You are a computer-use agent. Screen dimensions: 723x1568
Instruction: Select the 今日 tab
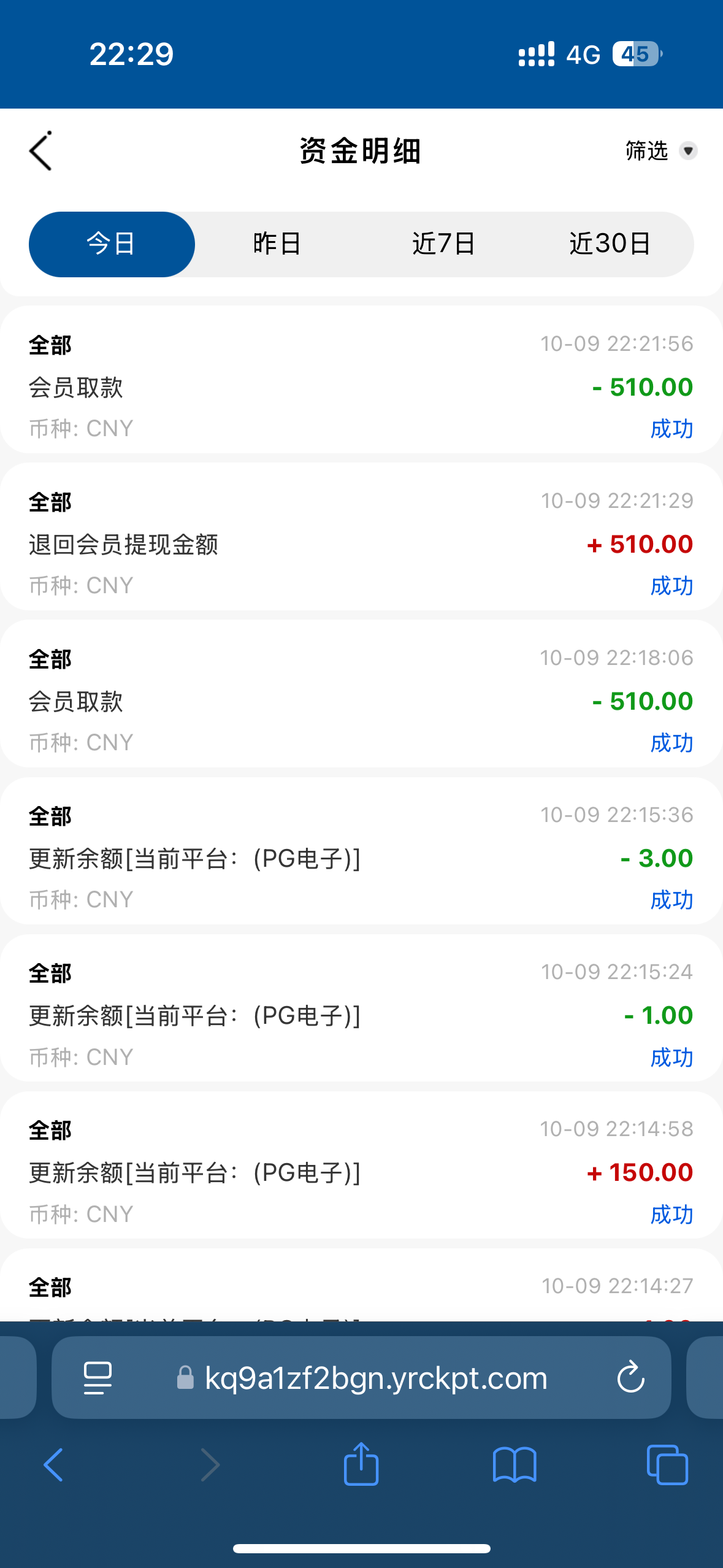click(x=112, y=244)
